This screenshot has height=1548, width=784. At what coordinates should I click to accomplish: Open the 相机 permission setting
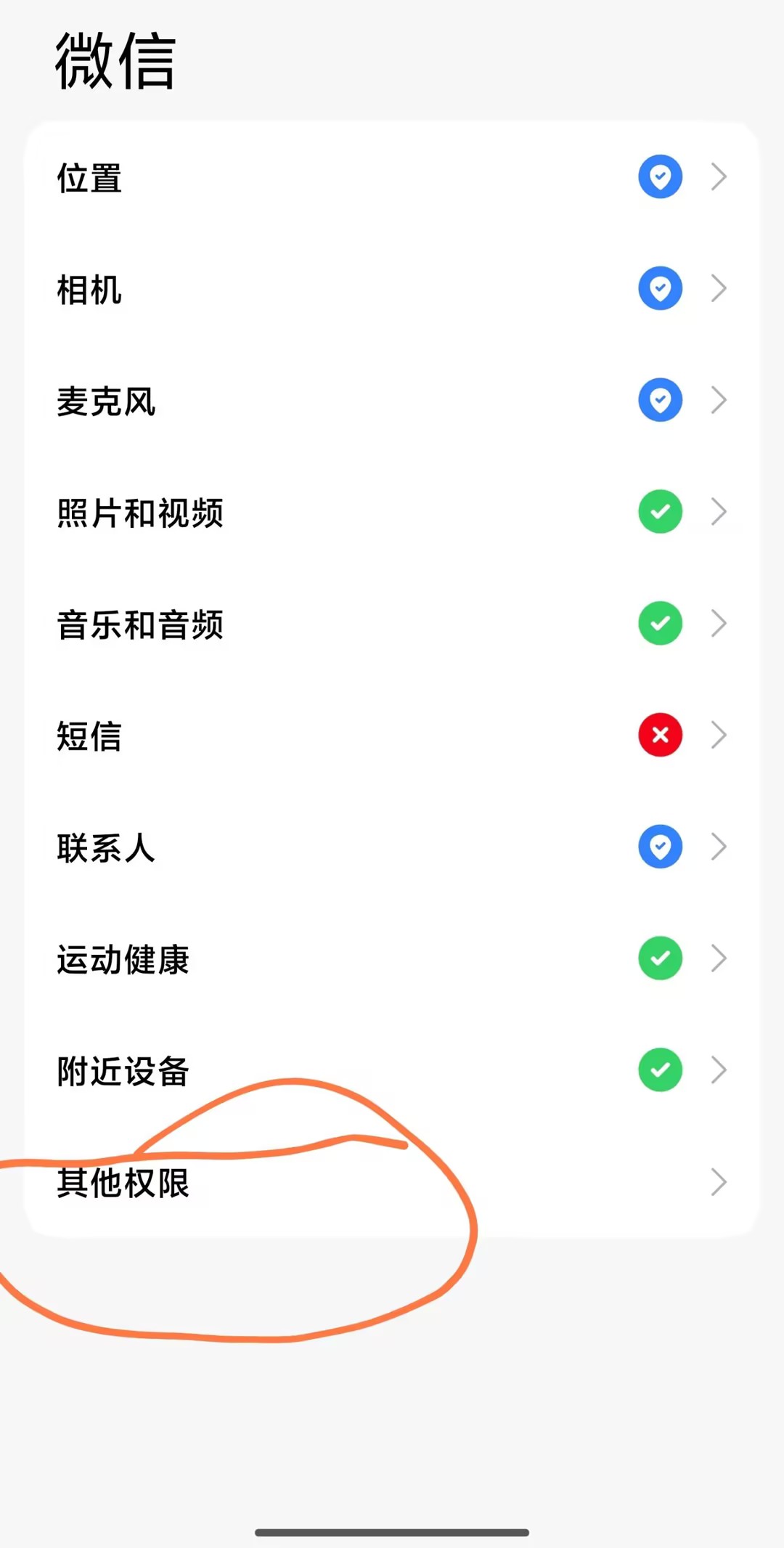tap(392, 289)
